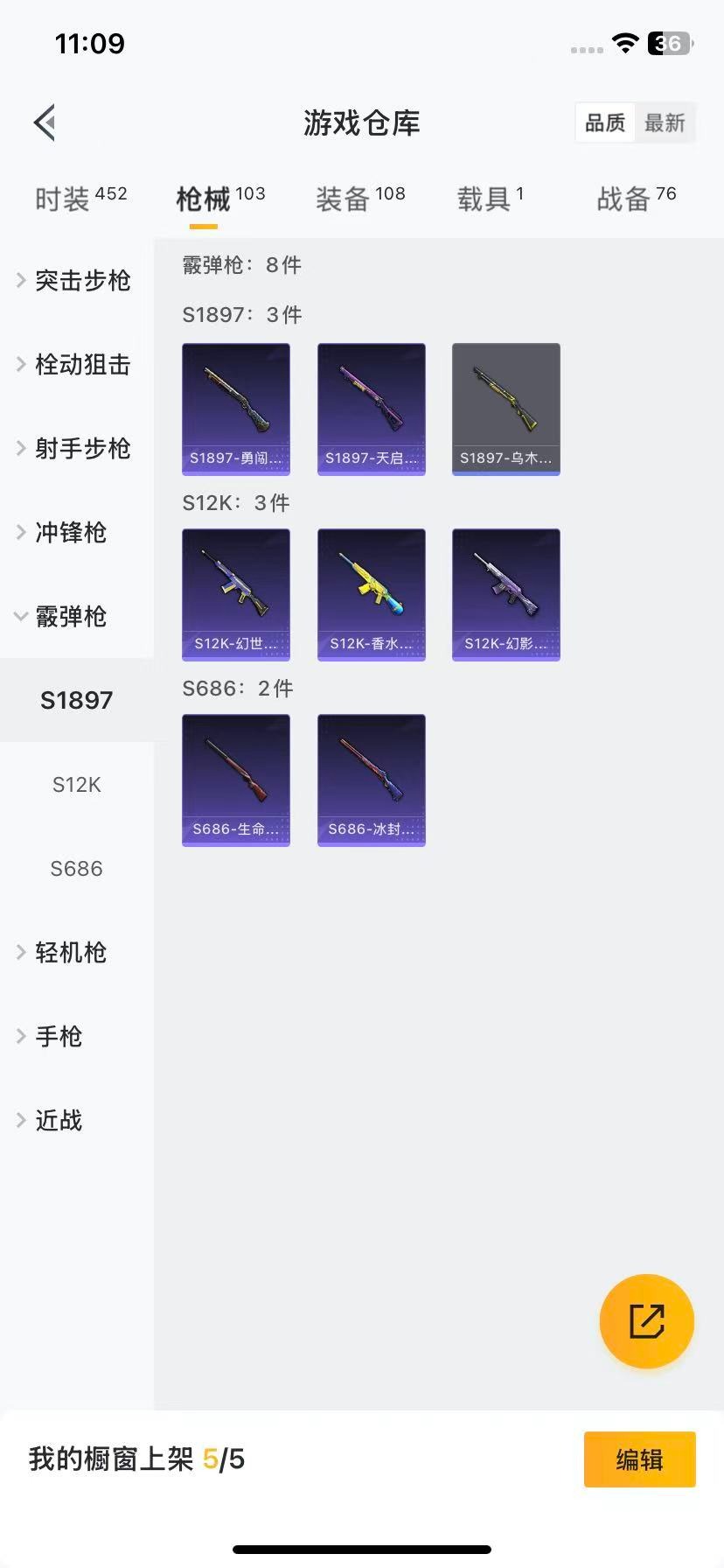
Task: Switch sorting to 品质
Action: pos(604,122)
